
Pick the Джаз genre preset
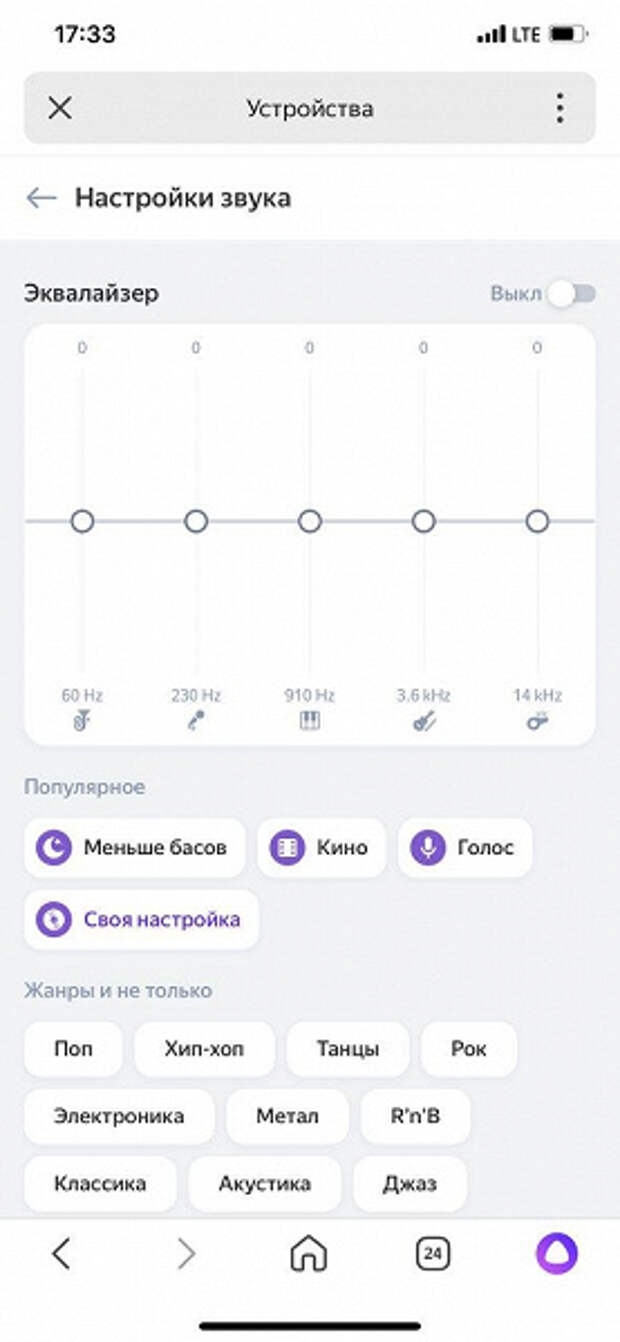tap(410, 1184)
